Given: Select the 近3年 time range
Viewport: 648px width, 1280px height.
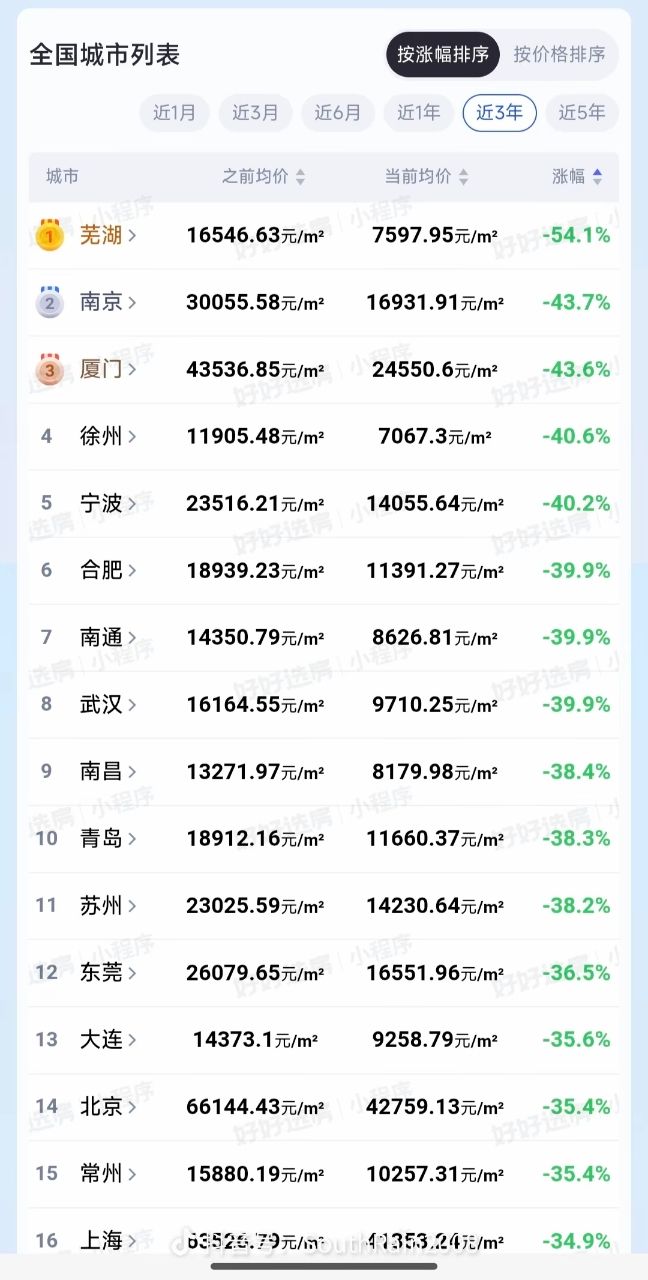Looking at the screenshot, I should coord(499,113).
